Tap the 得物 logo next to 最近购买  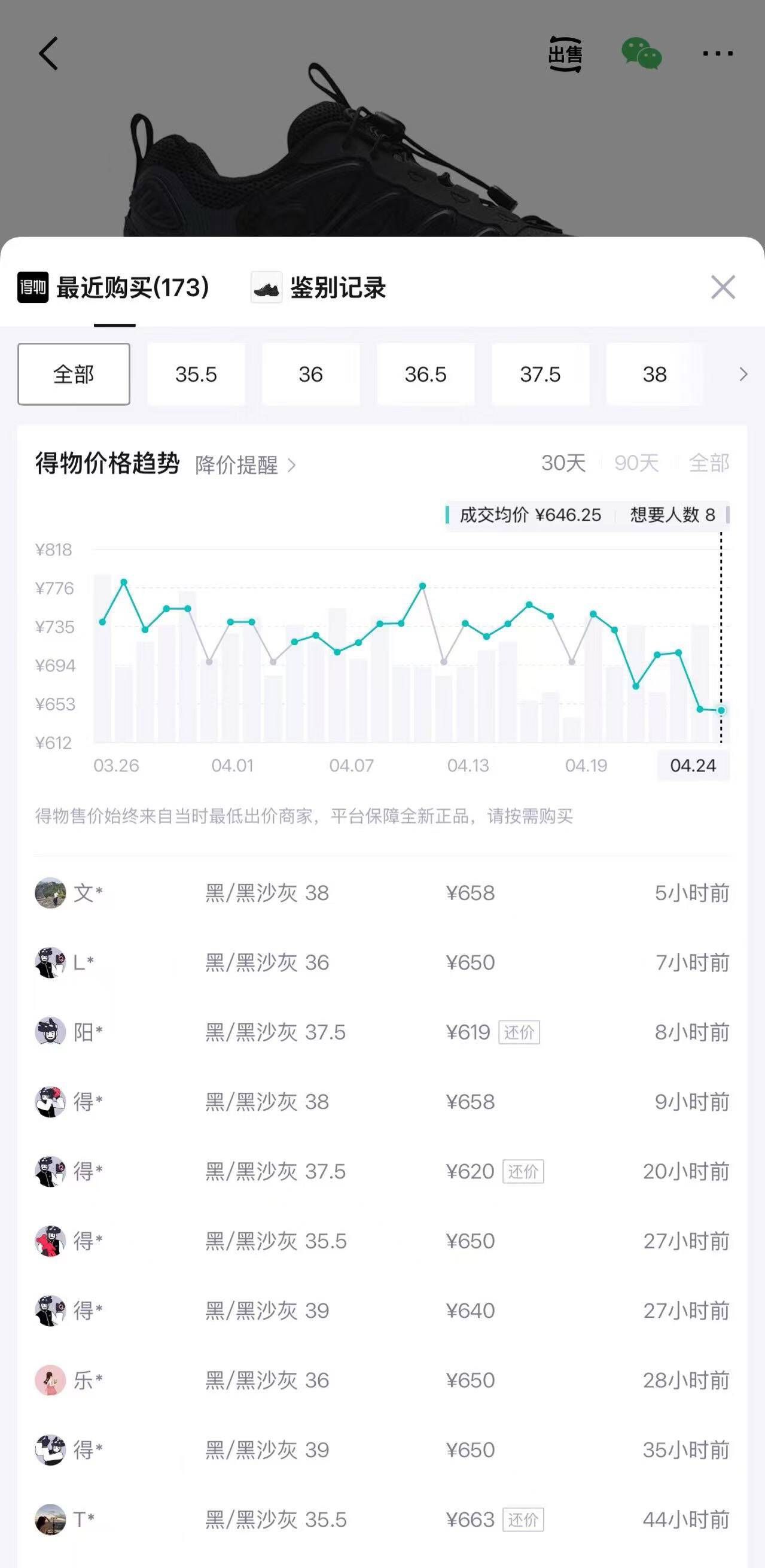point(32,288)
